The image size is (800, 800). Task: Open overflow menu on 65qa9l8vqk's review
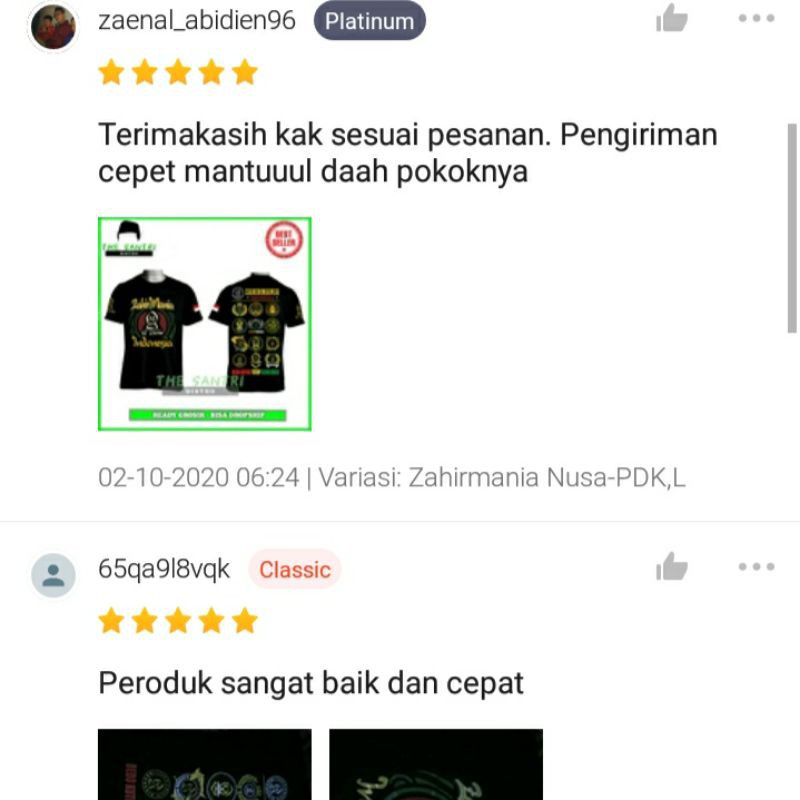point(756,567)
